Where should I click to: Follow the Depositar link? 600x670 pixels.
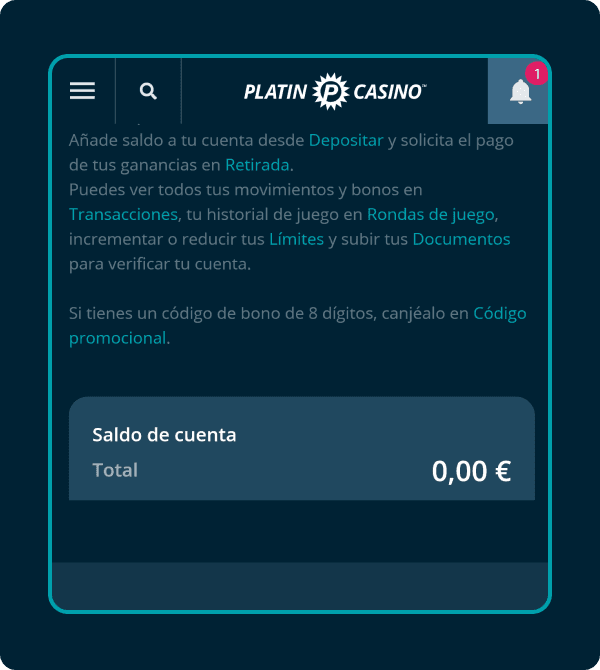(x=346, y=140)
